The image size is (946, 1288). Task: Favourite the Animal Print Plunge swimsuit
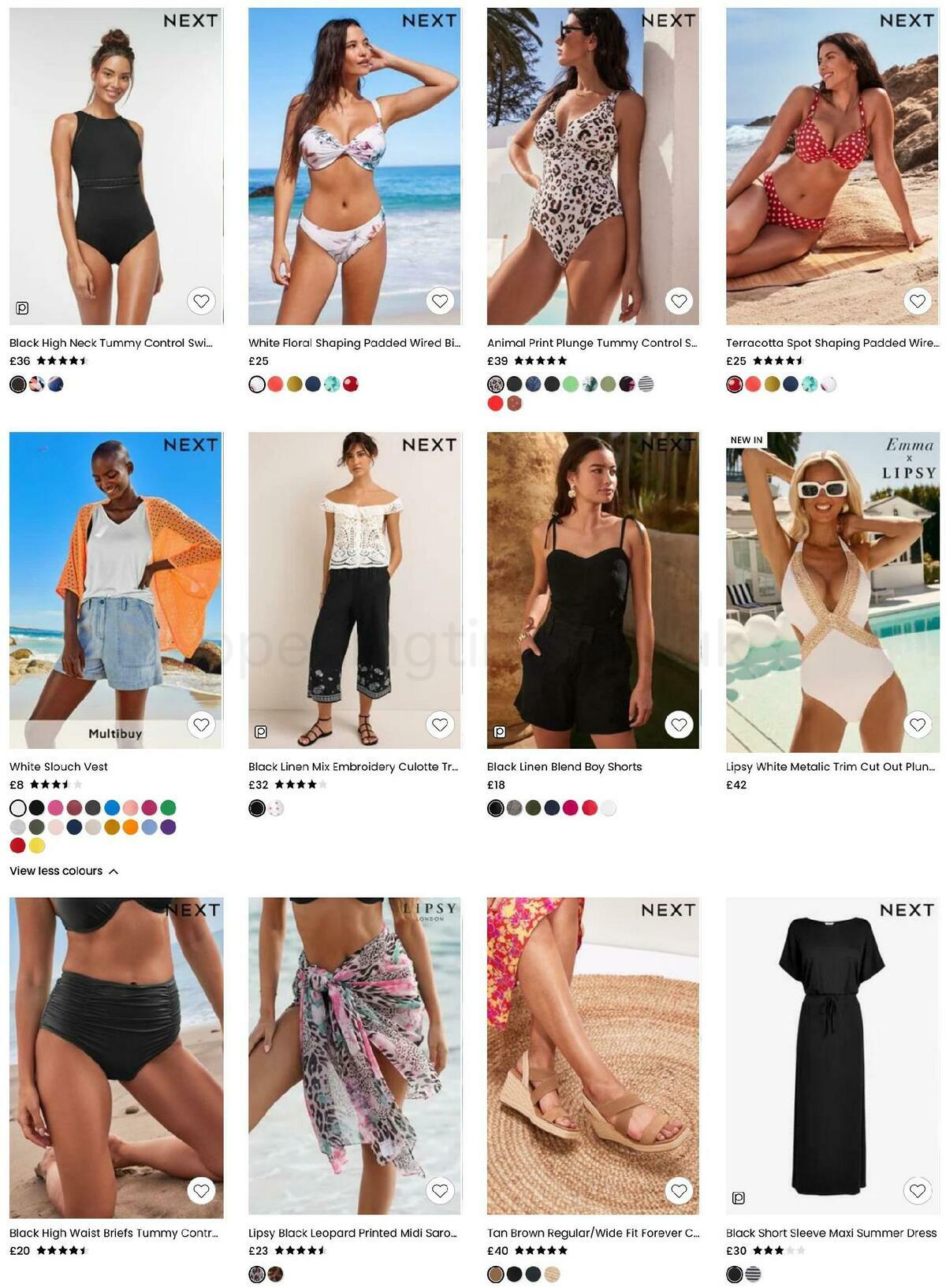[678, 300]
